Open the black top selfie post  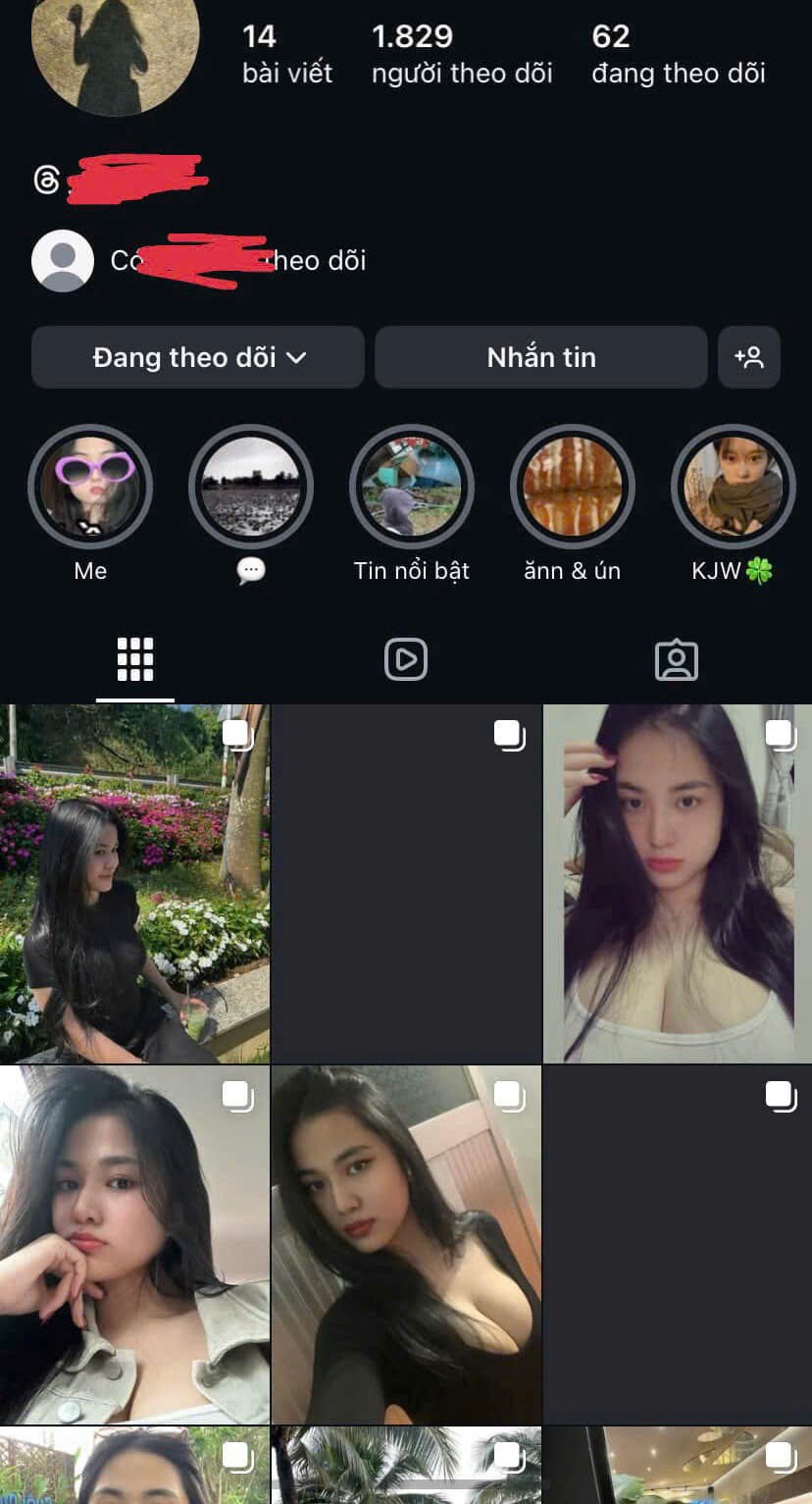click(x=406, y=1244)
